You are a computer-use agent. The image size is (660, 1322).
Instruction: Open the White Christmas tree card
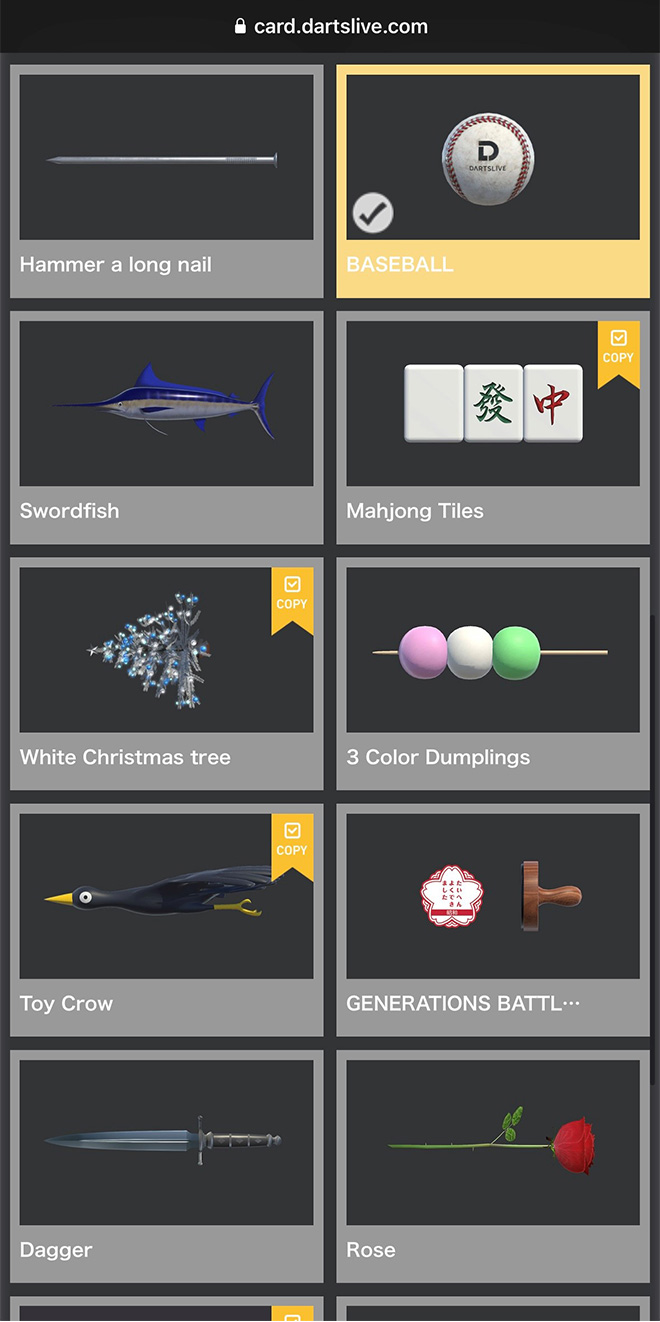pyautogui.click(x=167, y=674)
